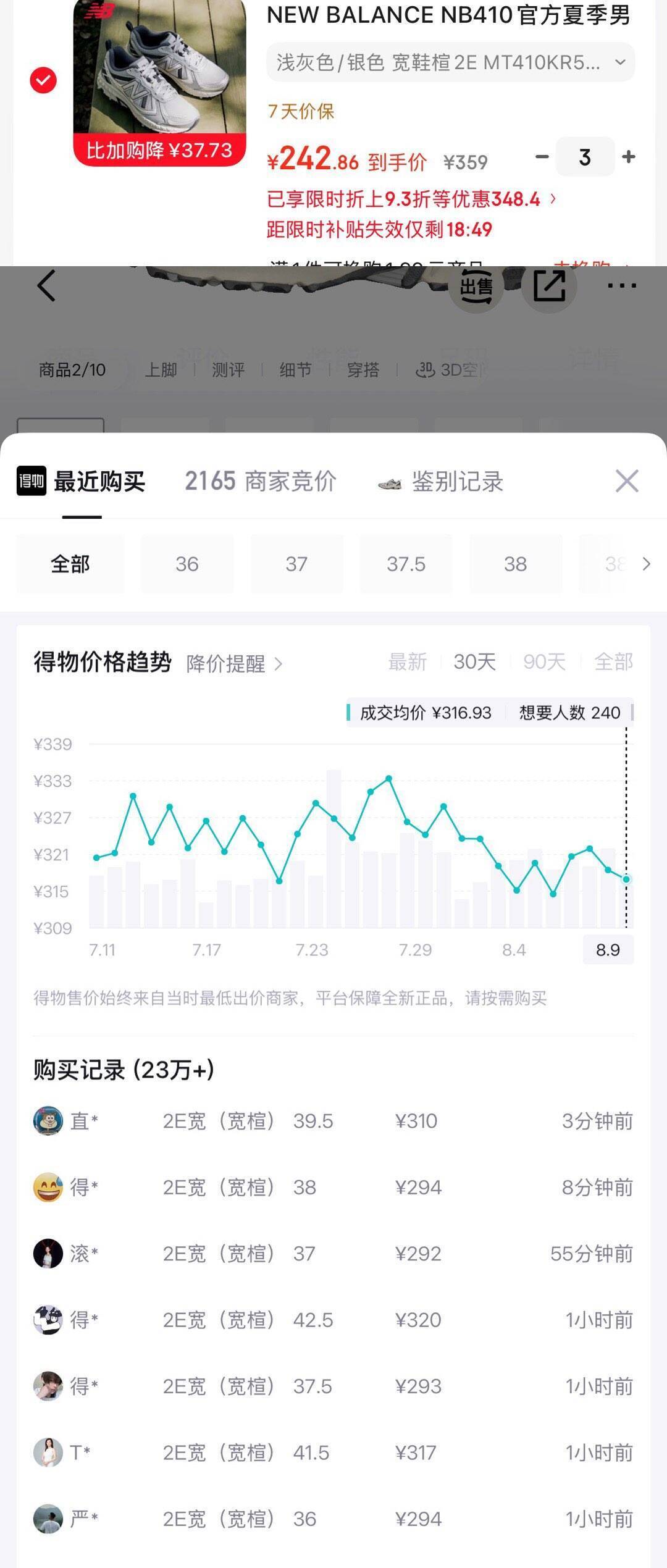Image resolution: width=667 pixels, height=1568 pixels.
Task: Close the purchase records panel
Action: tap(627, 480)
